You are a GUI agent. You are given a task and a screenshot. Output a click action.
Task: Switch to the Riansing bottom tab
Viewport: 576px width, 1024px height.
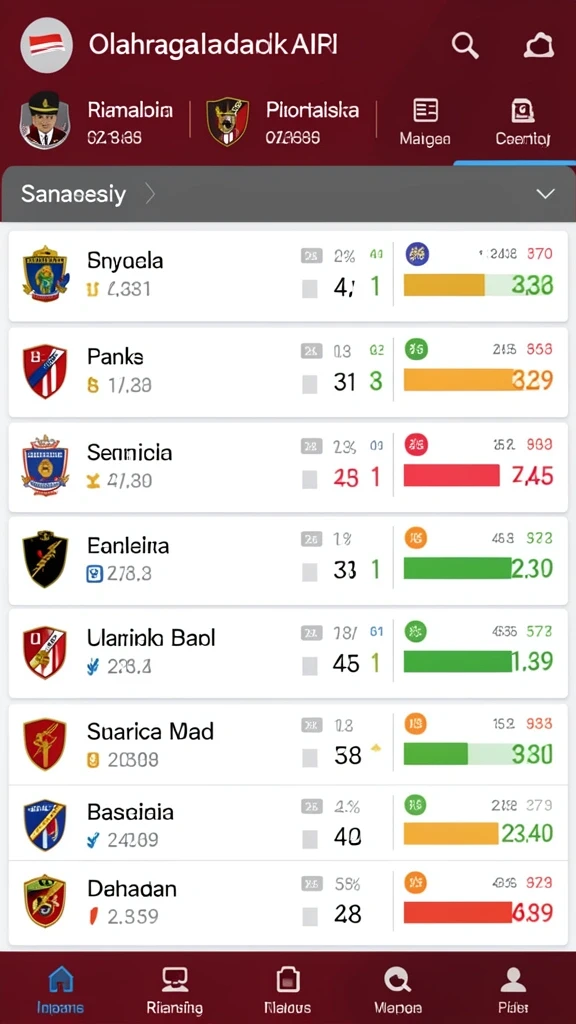(x=174, y=989)
